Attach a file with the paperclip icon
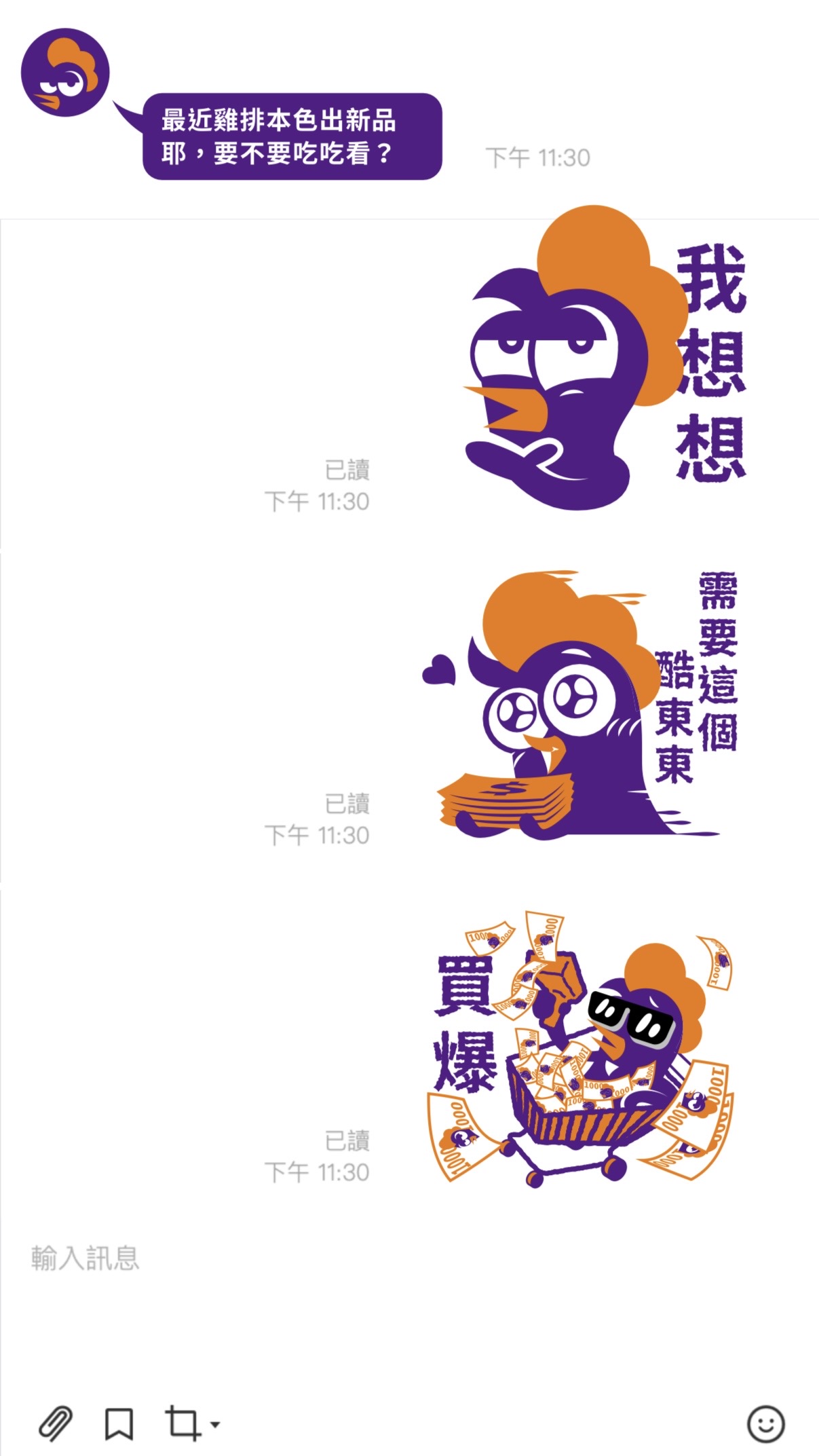819x1456 pixels. click(56, 1423)
